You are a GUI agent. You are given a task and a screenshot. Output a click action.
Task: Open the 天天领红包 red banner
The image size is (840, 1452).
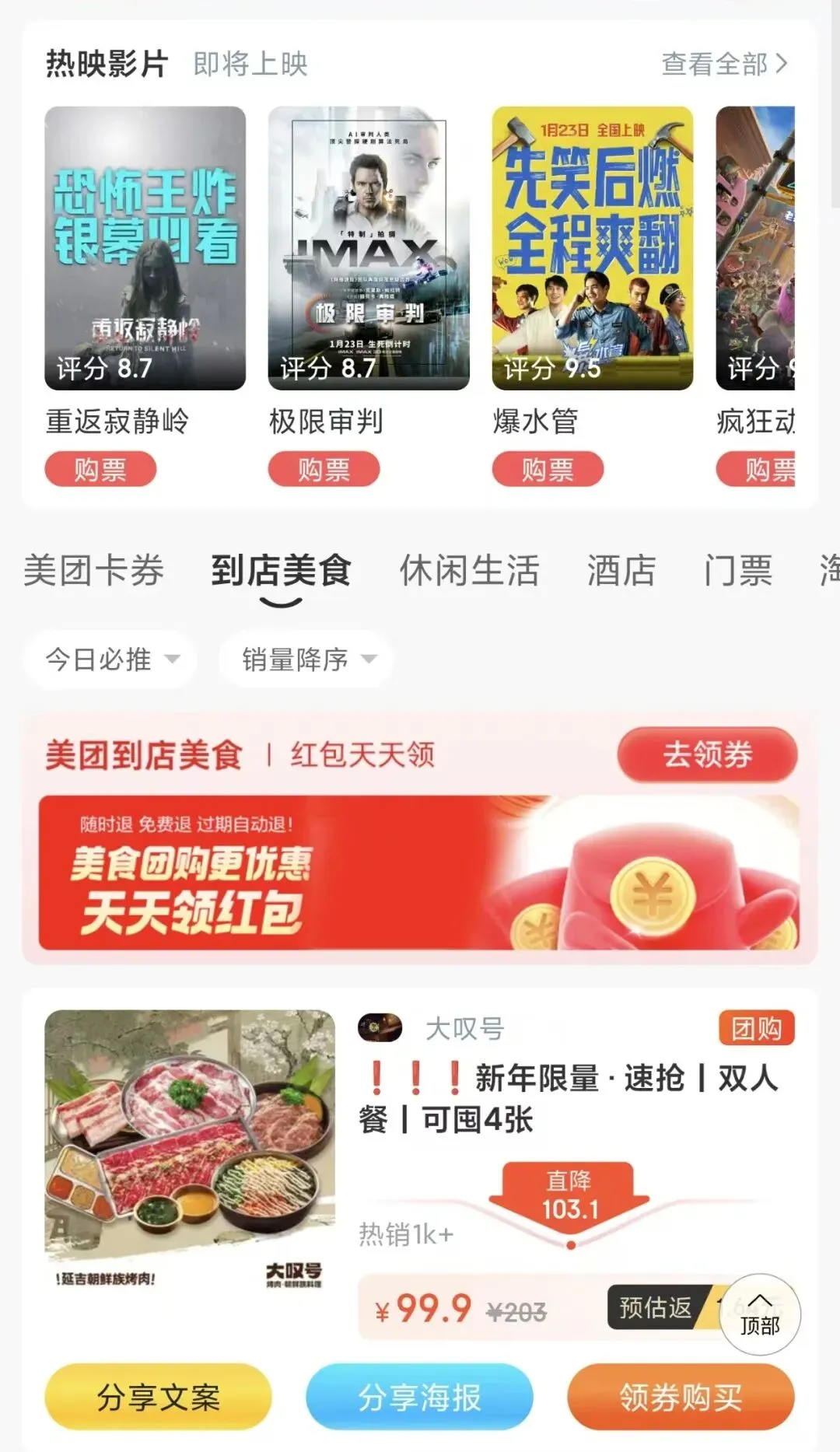pyautogui.click(x=418, y=873)
